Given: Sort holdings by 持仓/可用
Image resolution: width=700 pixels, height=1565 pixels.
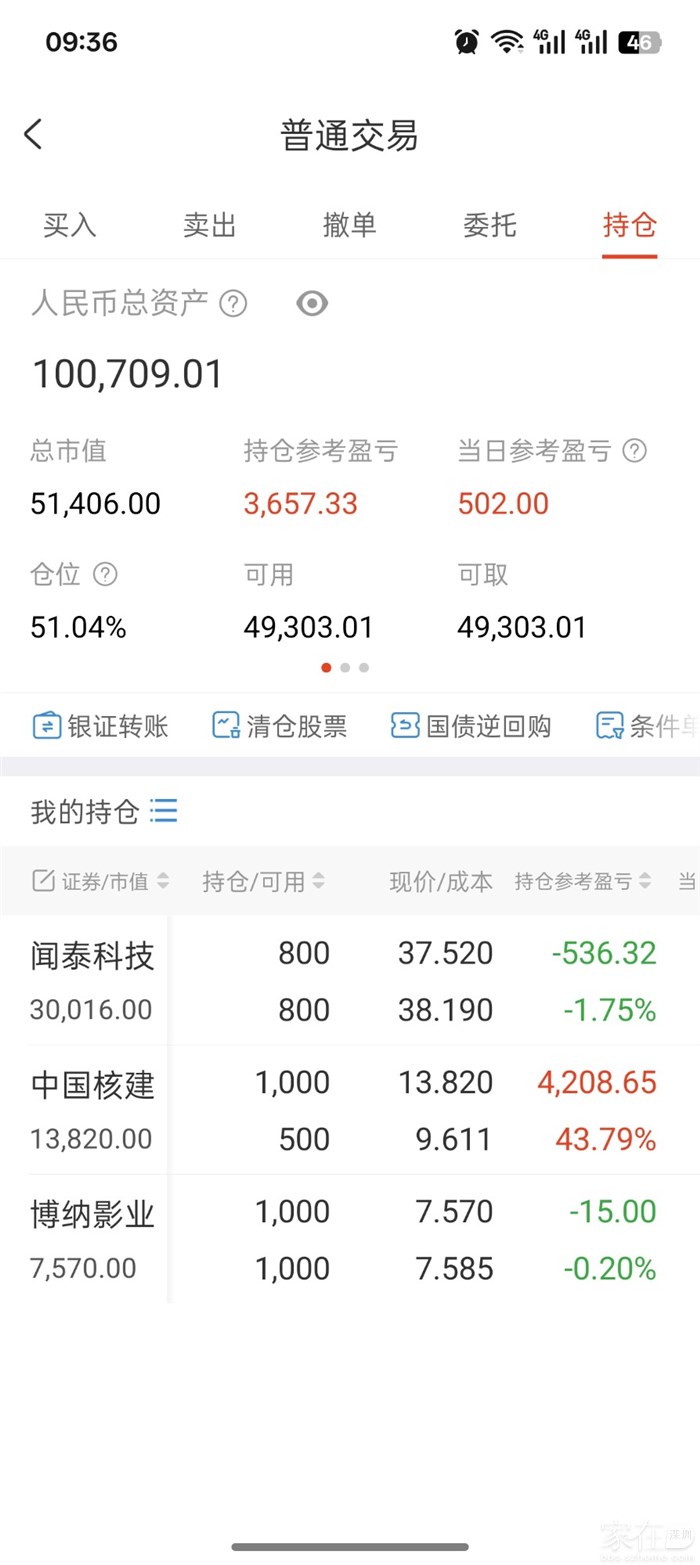Looking at the screenshot, I should point(263,881).
